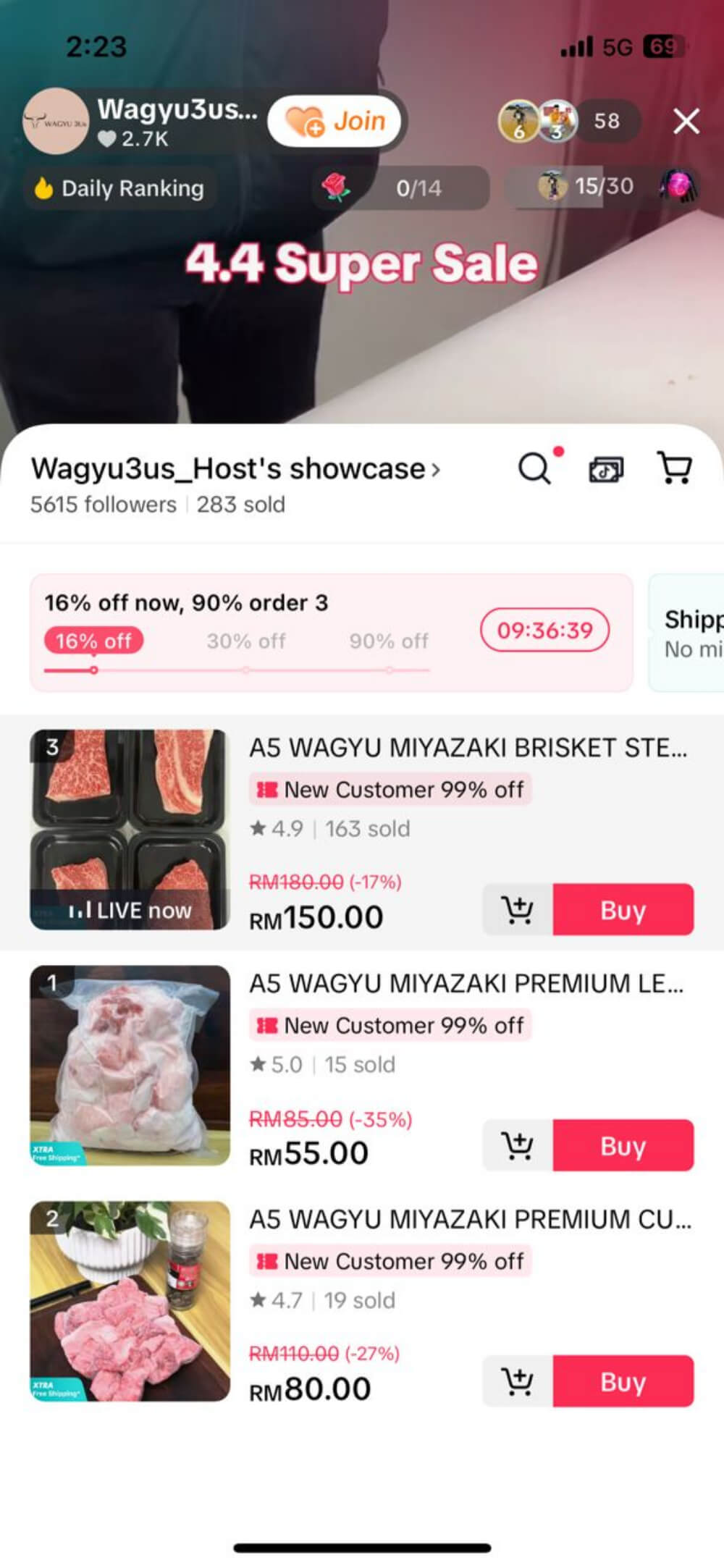Open the 15/30 viewer goal badge
The image size is (724, 1568).
click(588, 187)
